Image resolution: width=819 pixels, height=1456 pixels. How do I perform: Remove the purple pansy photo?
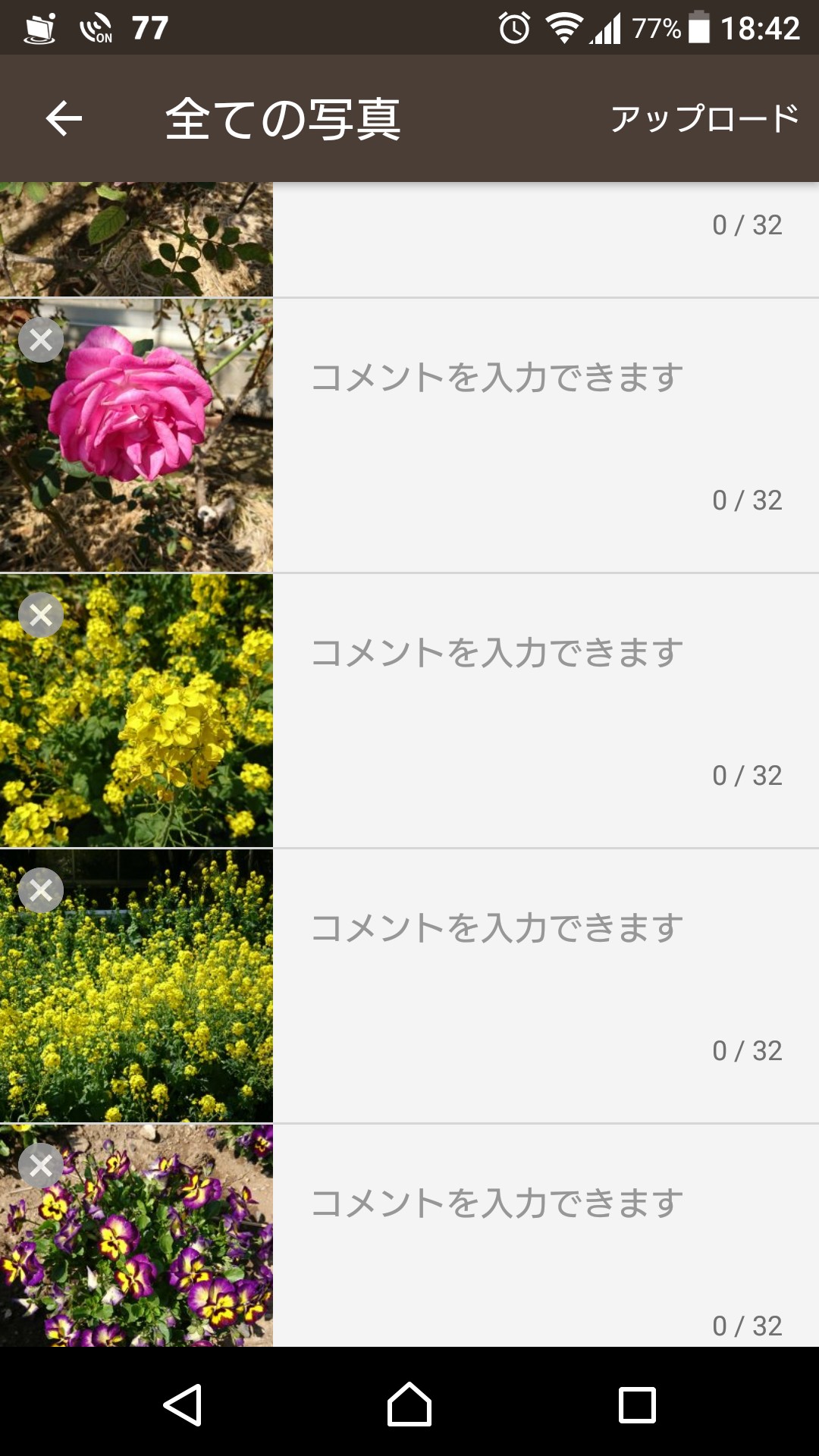pos(41,1166)
